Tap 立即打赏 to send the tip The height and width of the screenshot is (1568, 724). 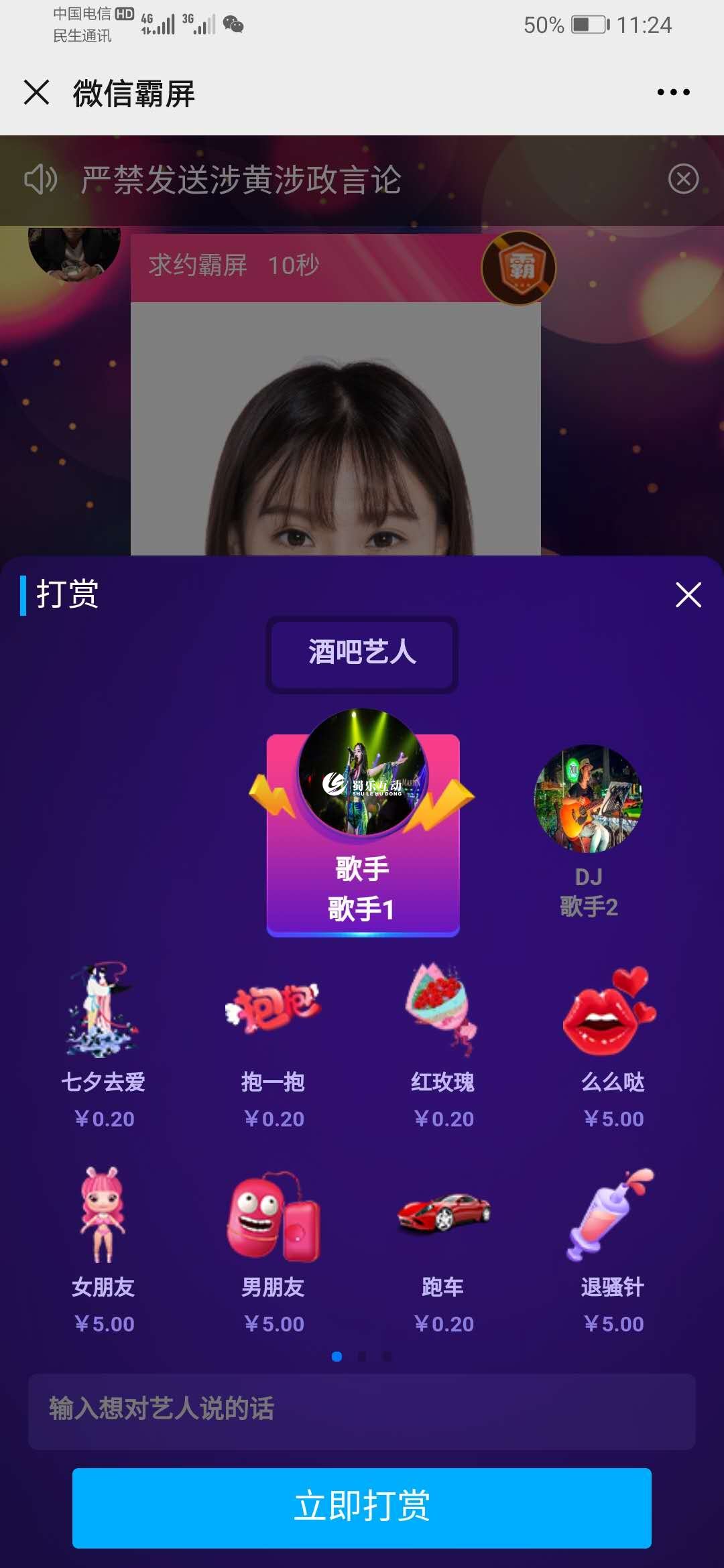tap(362, 1508)
